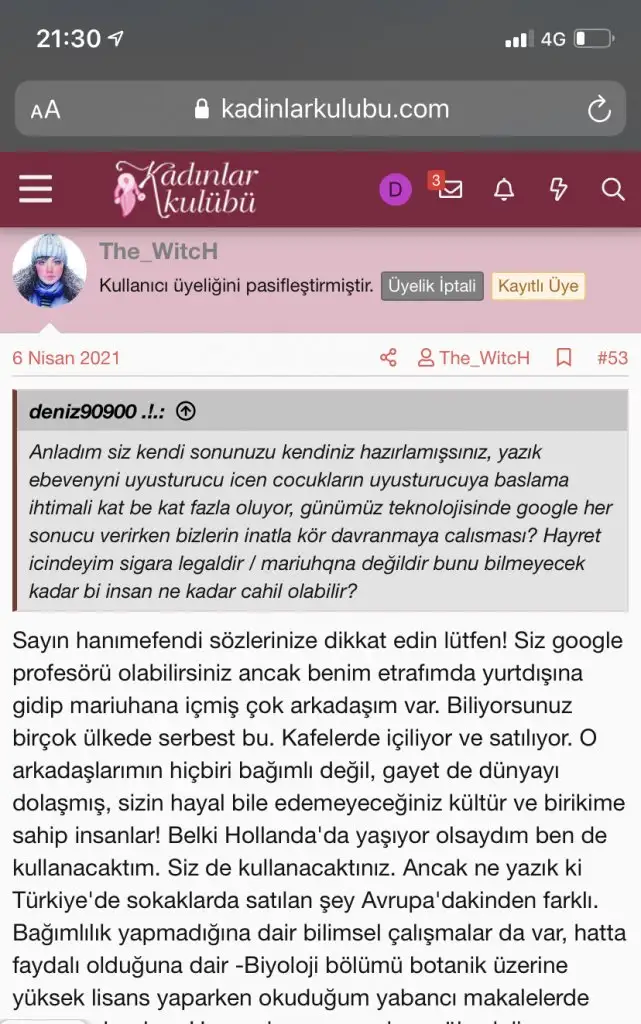Open the hamburger navigation menu

35,189
